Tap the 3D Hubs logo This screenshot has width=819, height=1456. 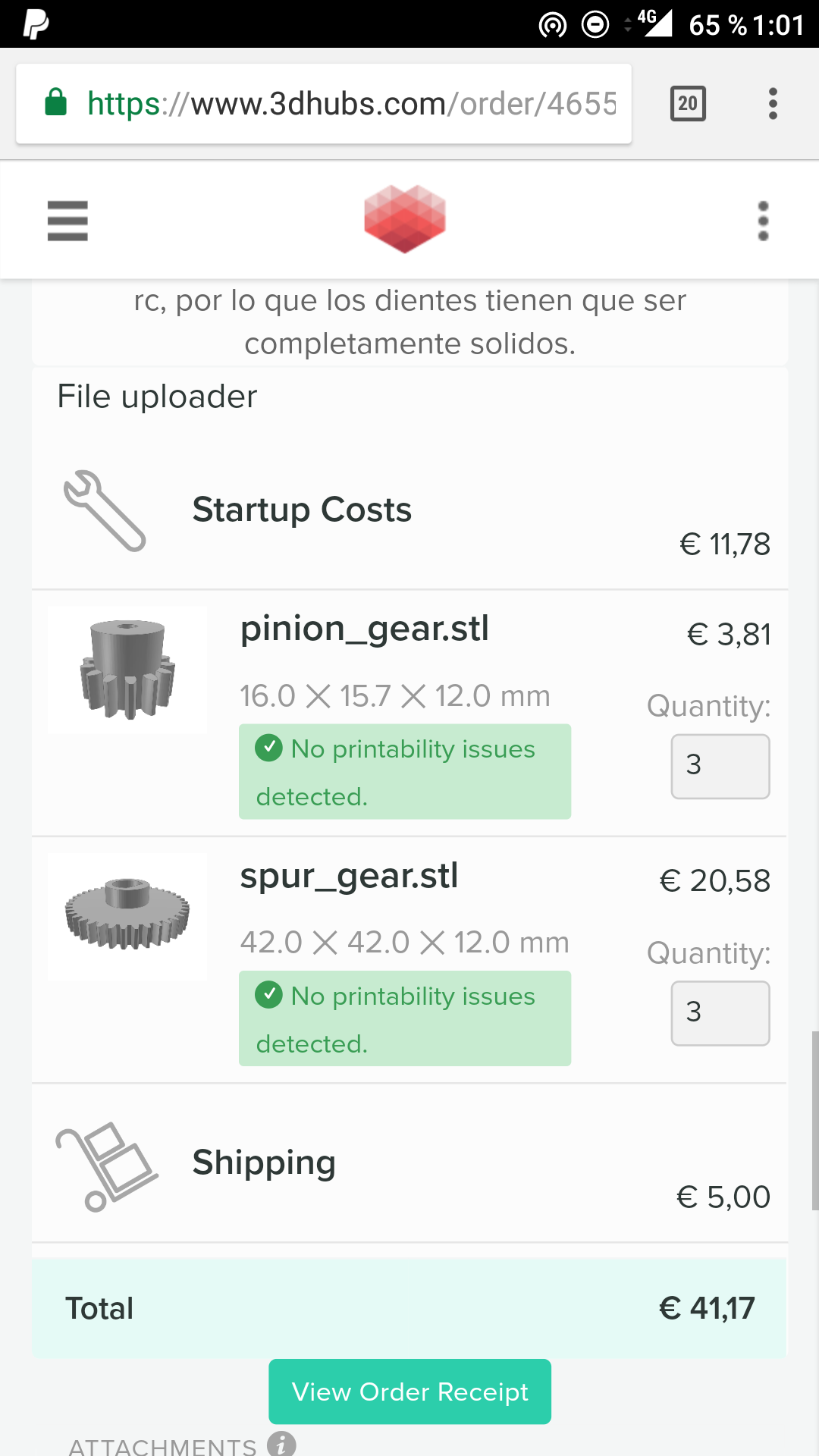tap(405, 219)
